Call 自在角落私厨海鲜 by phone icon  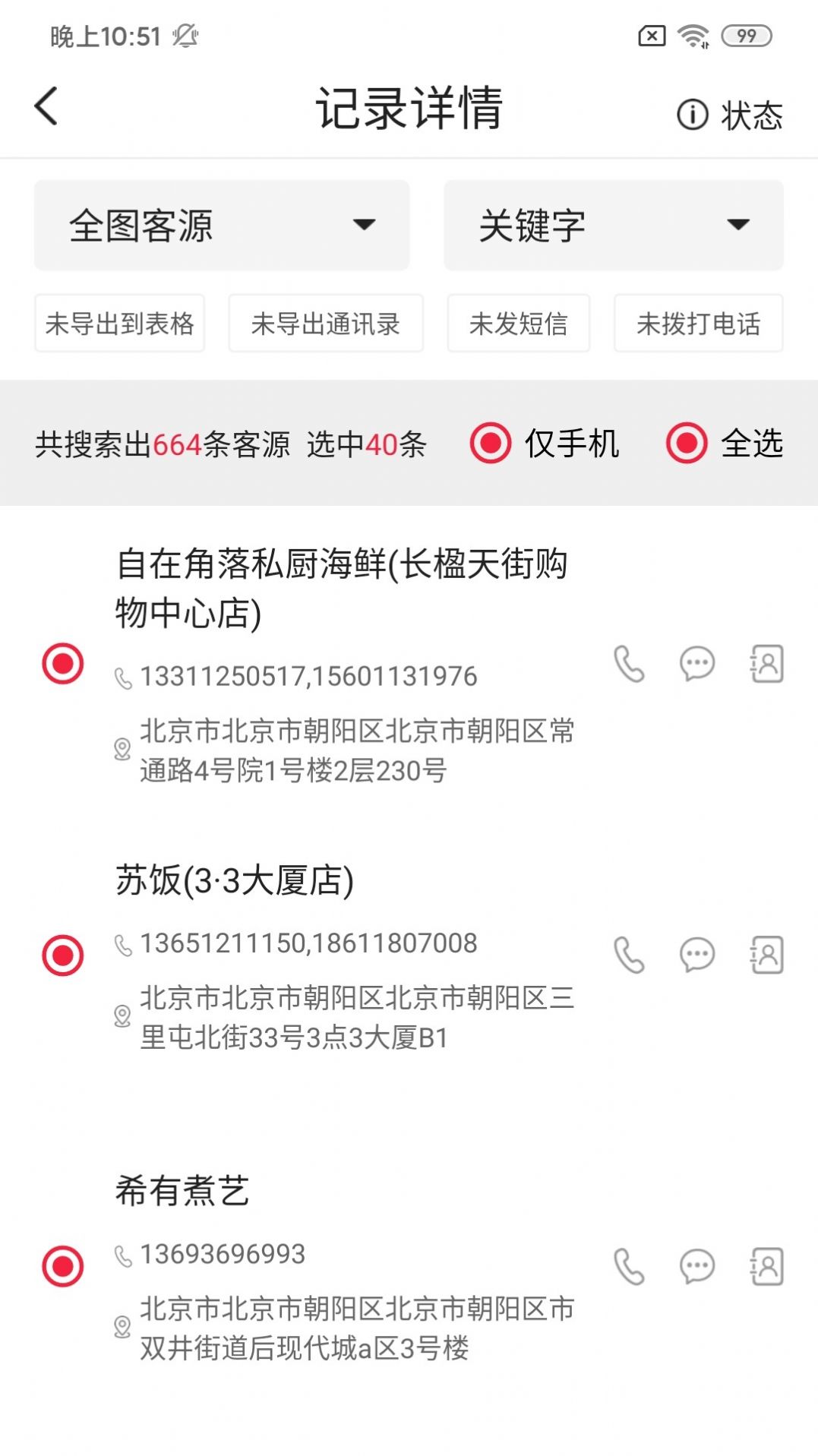click(x=629, y=664)
